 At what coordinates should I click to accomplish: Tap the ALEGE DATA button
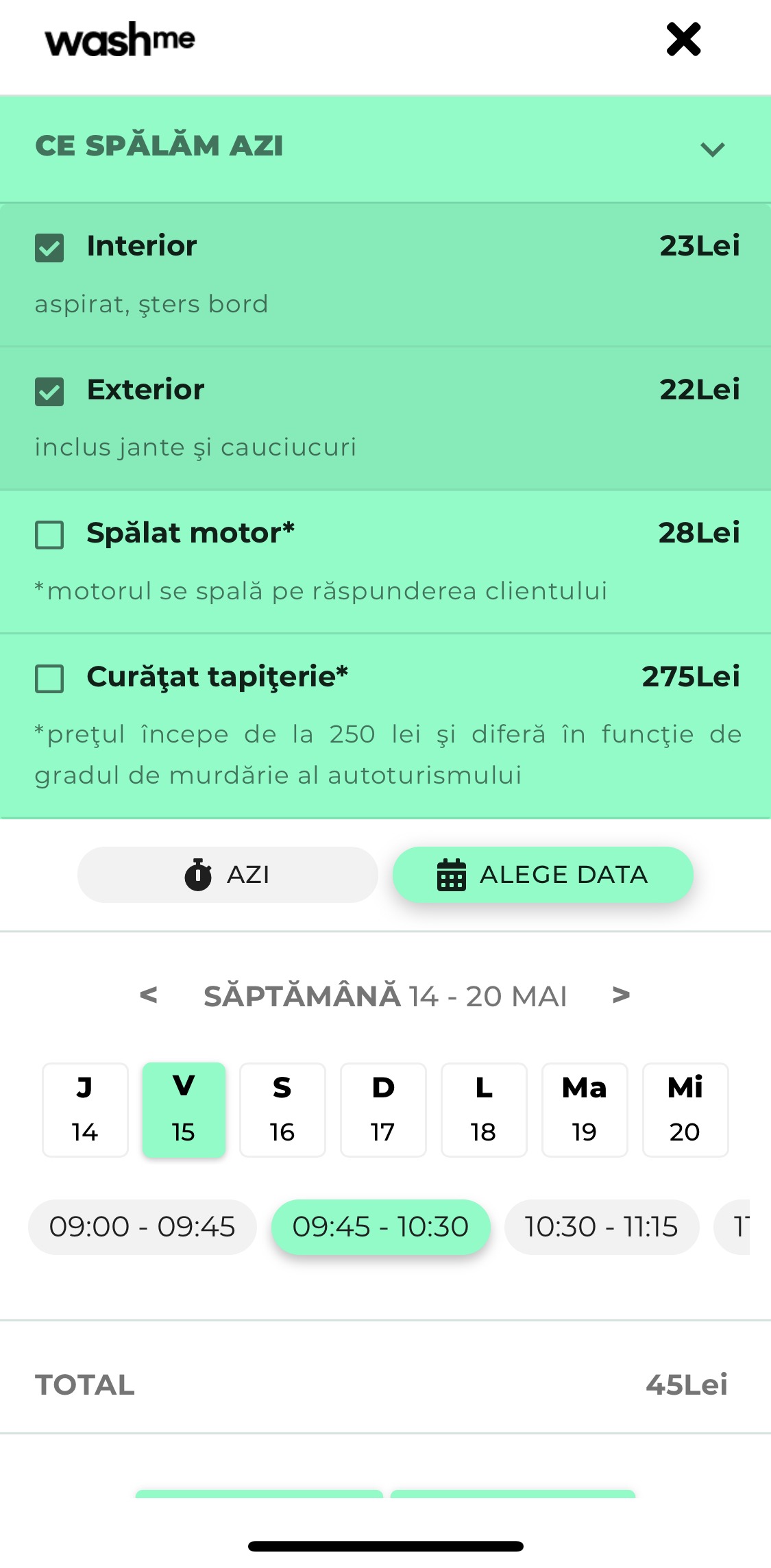[543, 875]
